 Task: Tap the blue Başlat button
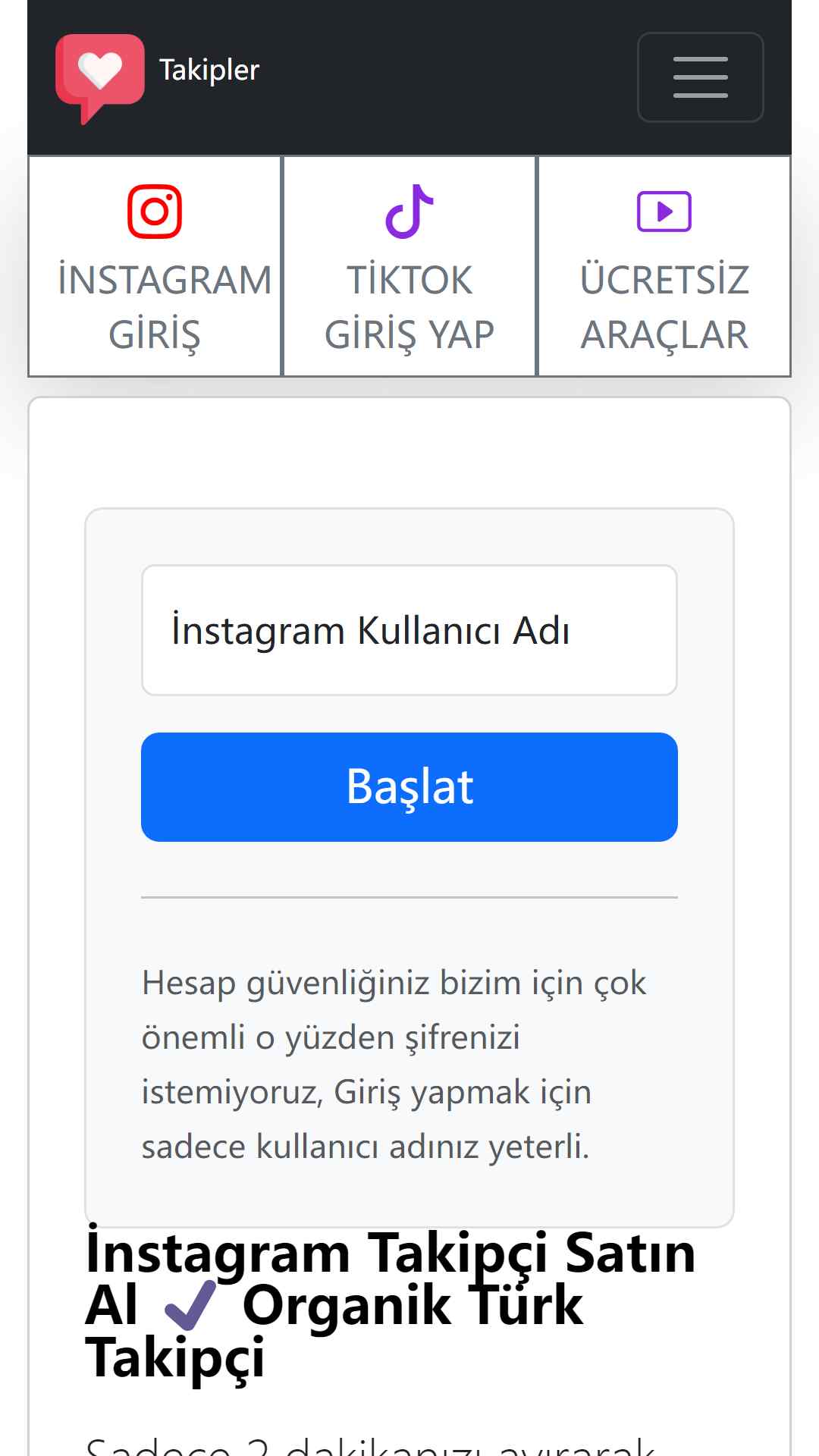pyautogui.click(x=409, y=787)
